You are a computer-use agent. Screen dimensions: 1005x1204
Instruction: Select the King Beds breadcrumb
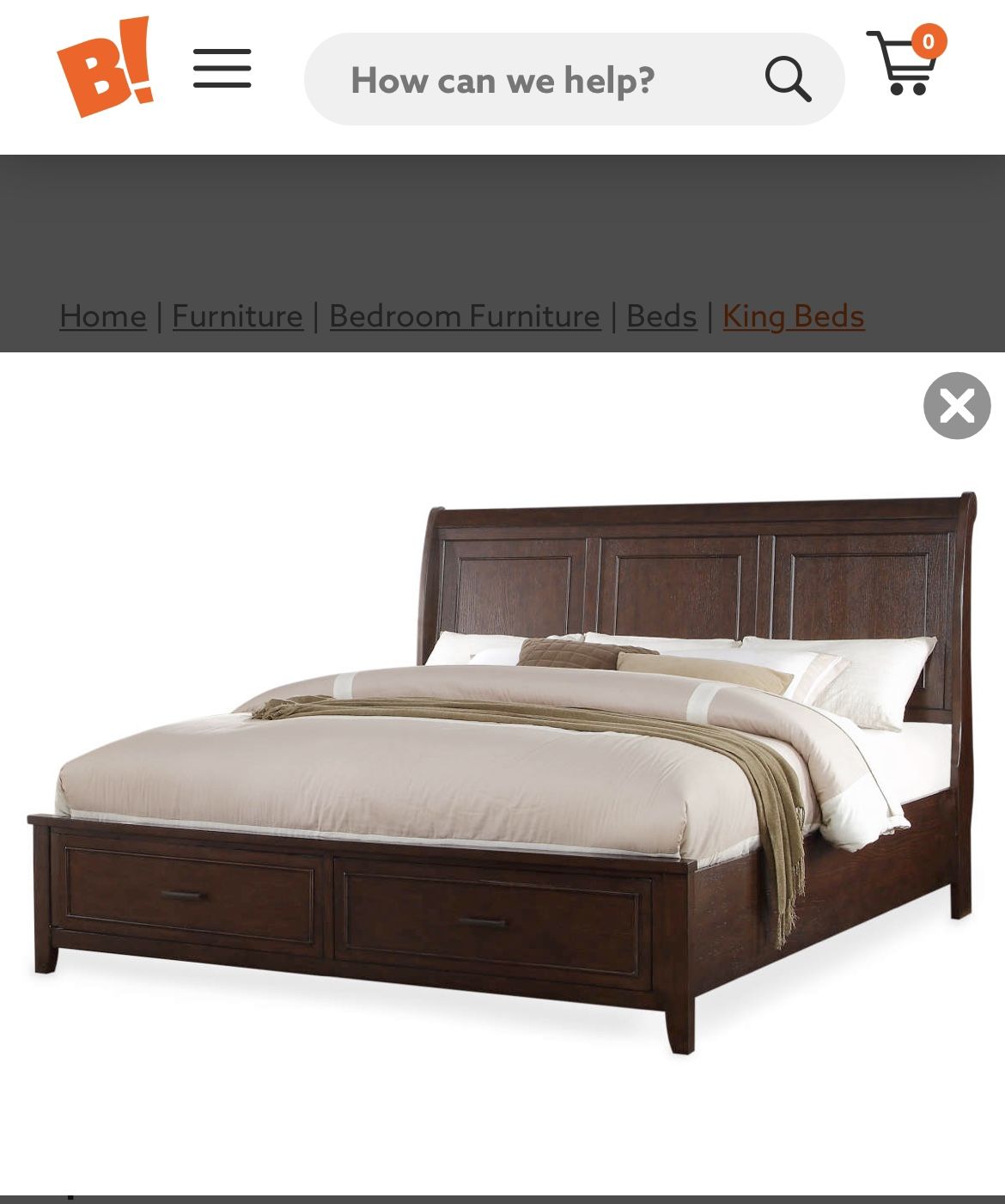tap(793, 316)
